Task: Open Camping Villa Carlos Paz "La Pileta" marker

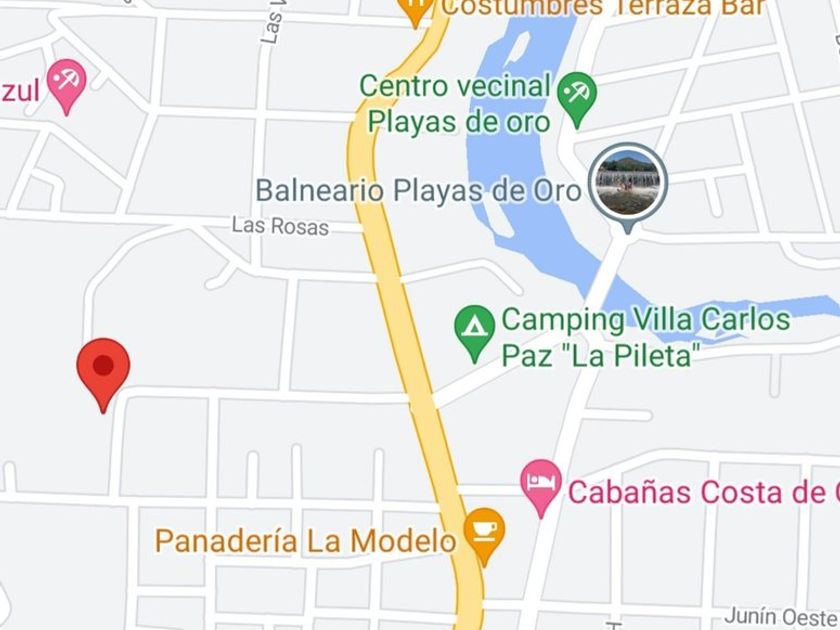Action: tap(474, 329)
